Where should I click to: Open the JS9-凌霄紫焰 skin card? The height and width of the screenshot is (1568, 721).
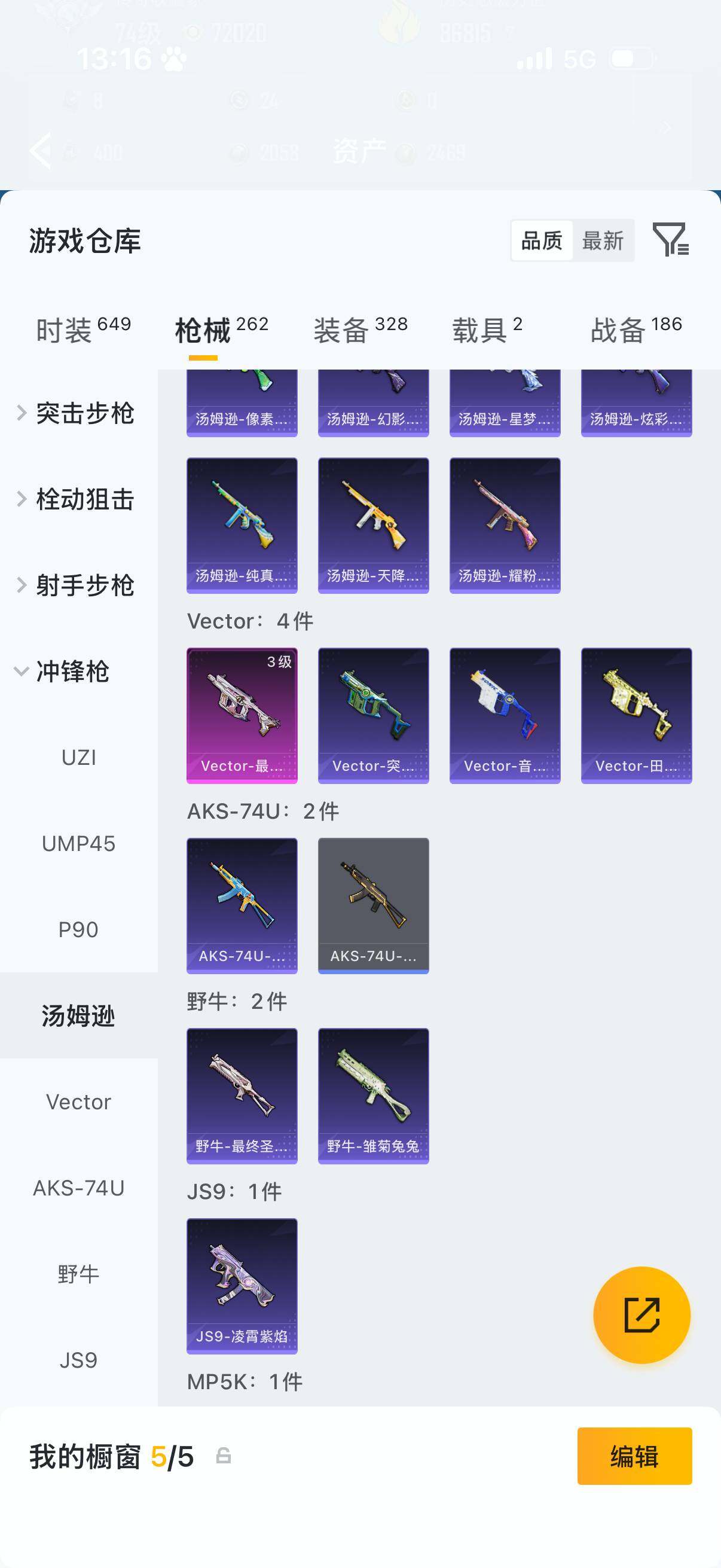point(242,1285)
